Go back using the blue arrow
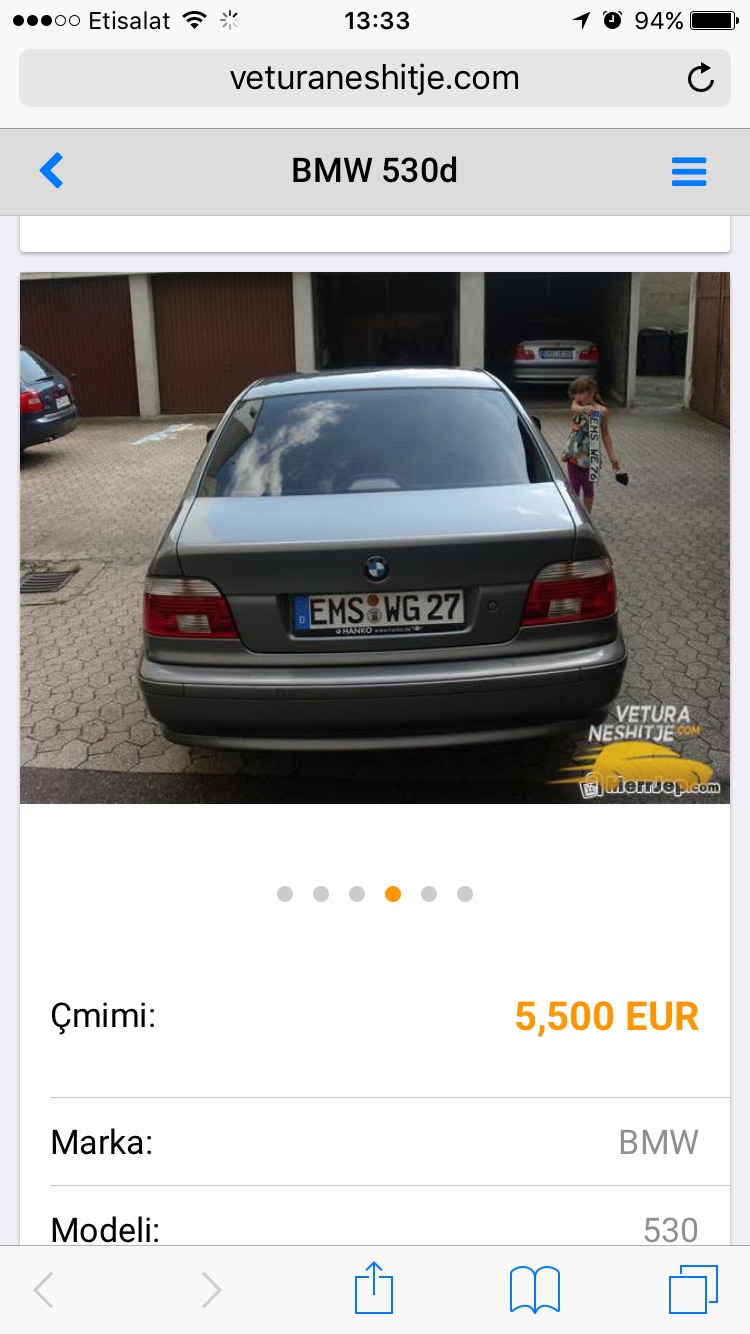 click(51, 171)
